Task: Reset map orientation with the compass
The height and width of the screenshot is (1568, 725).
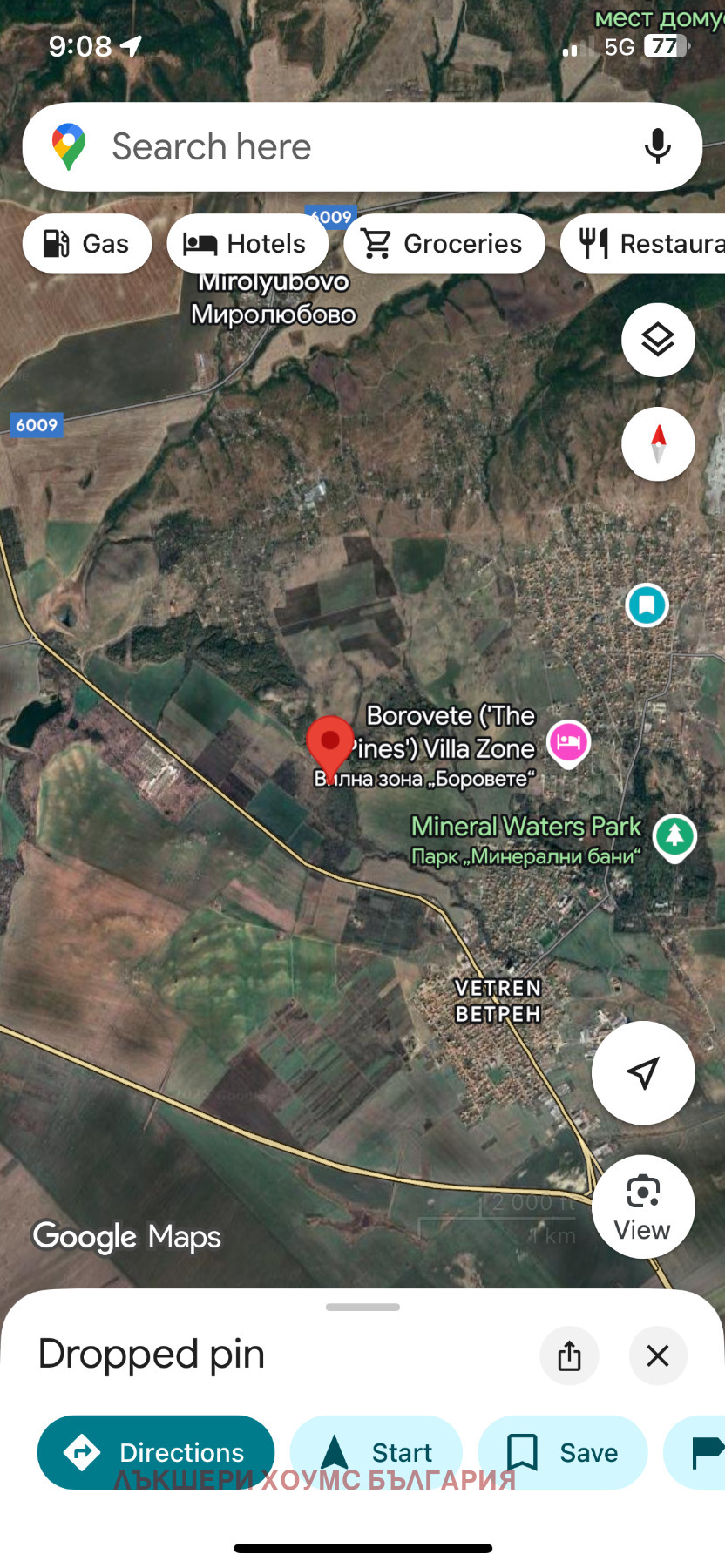Action: coord(658,443)
